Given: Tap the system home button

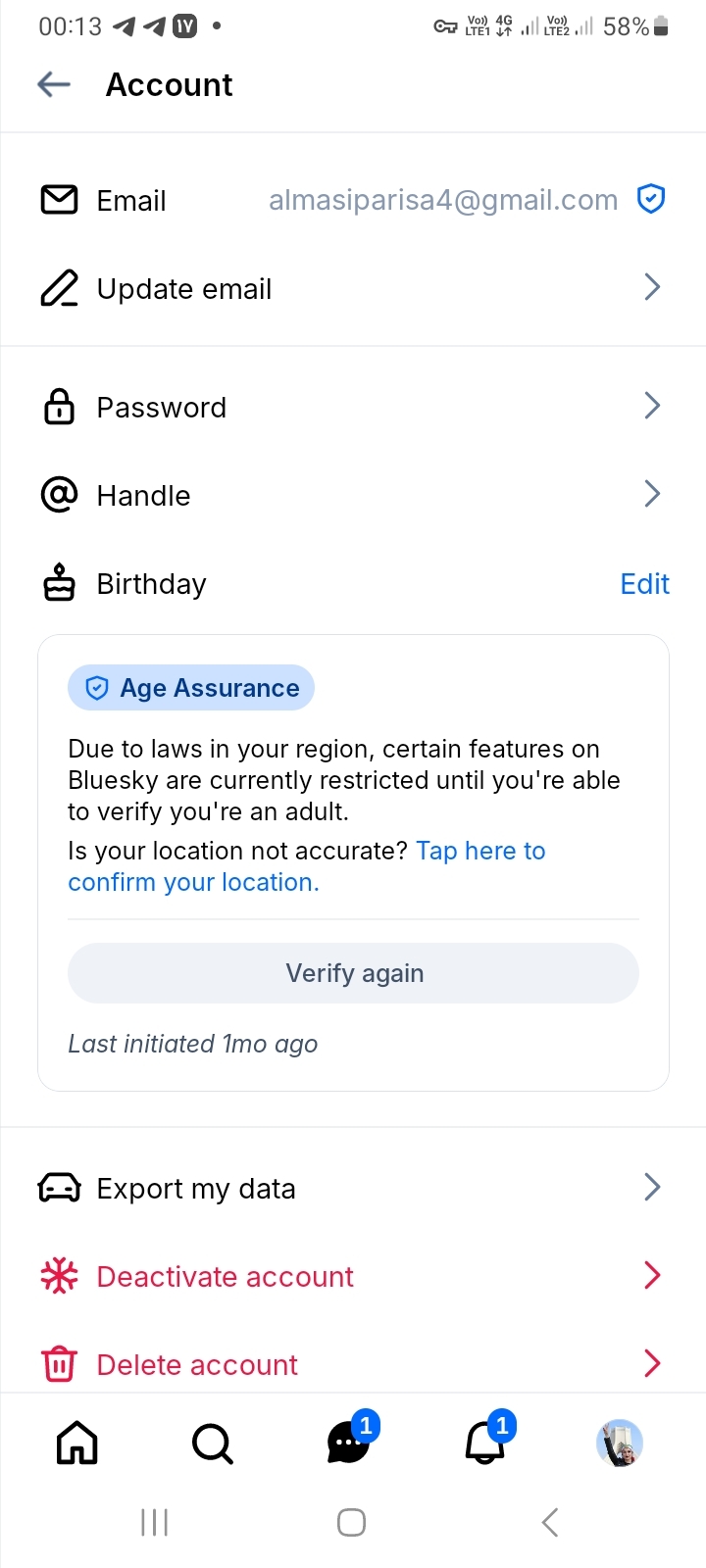Looking at the screenshot, I should tap(351, 1522).
